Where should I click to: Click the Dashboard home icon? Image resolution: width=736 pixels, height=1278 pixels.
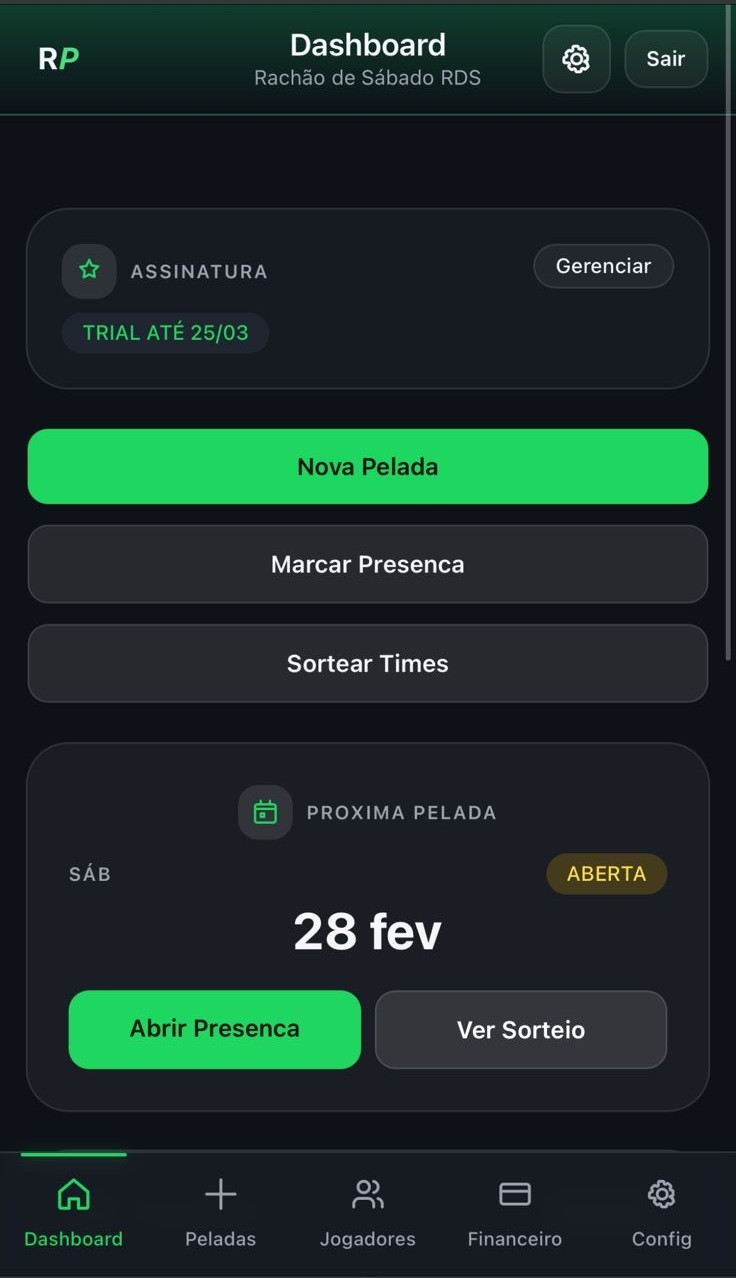pos(73,1194)
